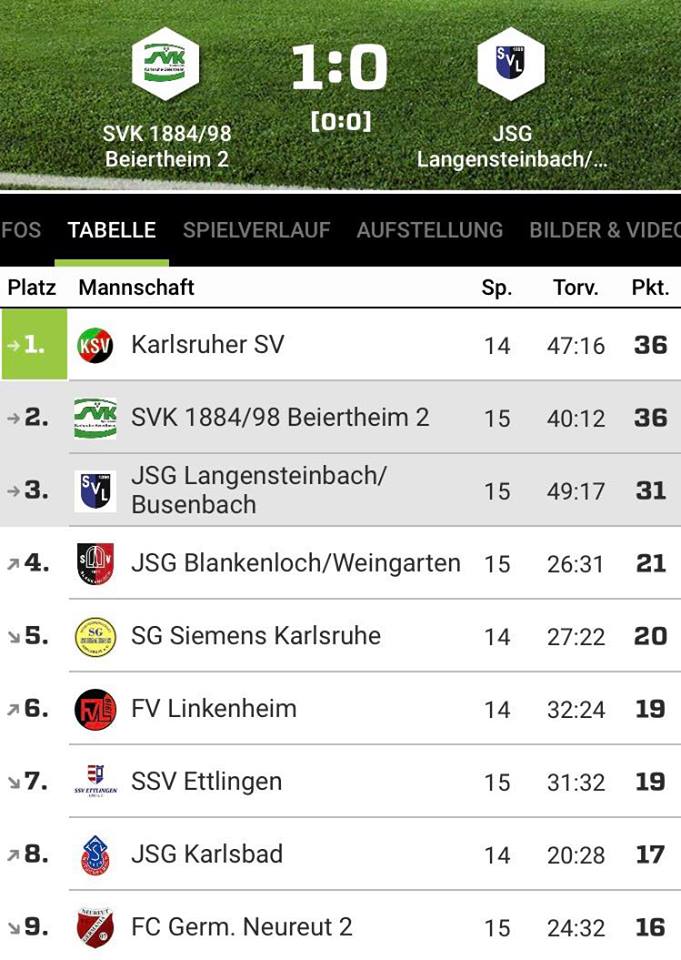Open SVK 1884/98 Beiertheim 2 from match header
681x960 pixels.
pos(166,100)
